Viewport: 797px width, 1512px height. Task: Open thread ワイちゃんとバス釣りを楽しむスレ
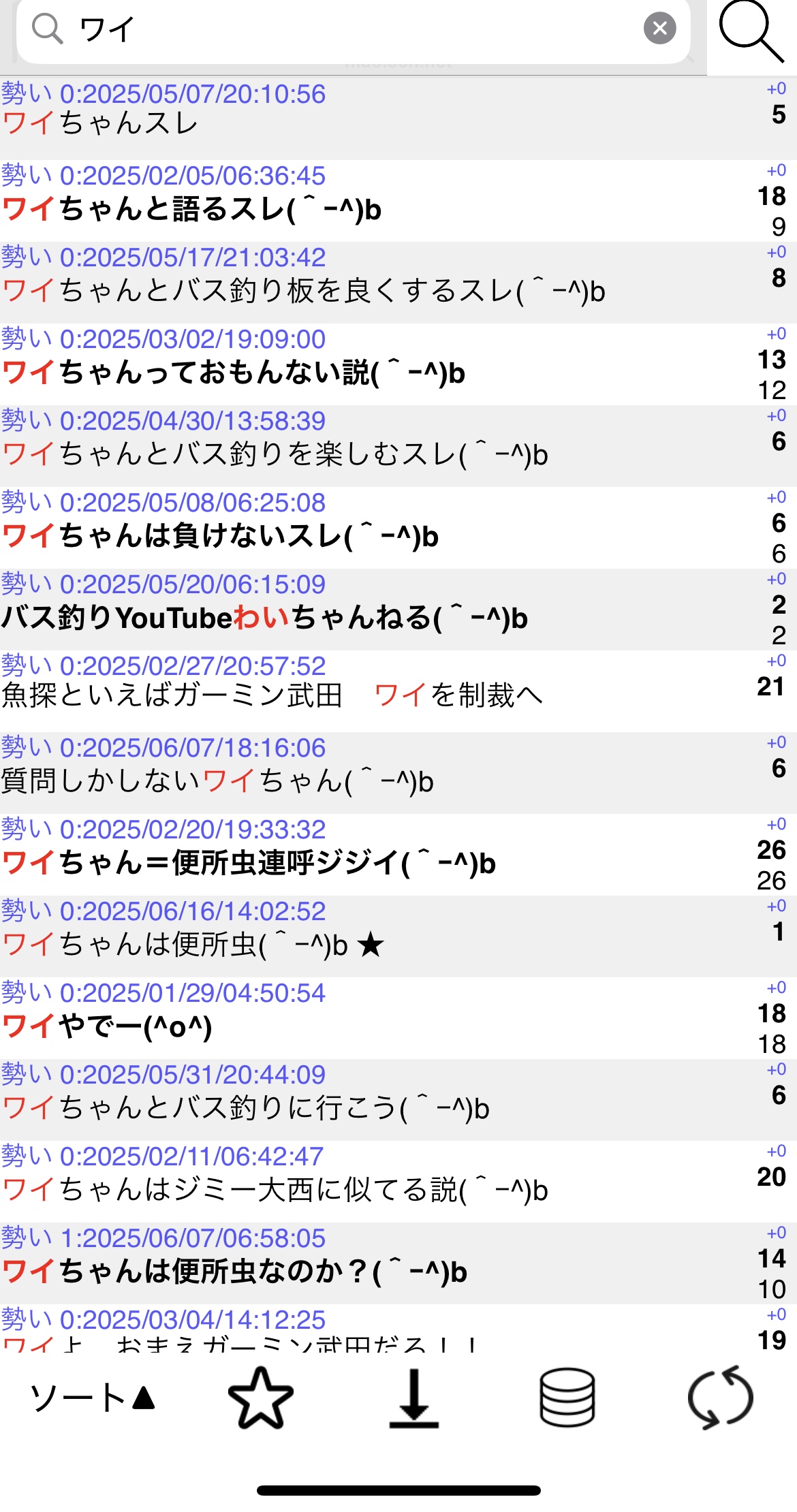tap(398, 446)
